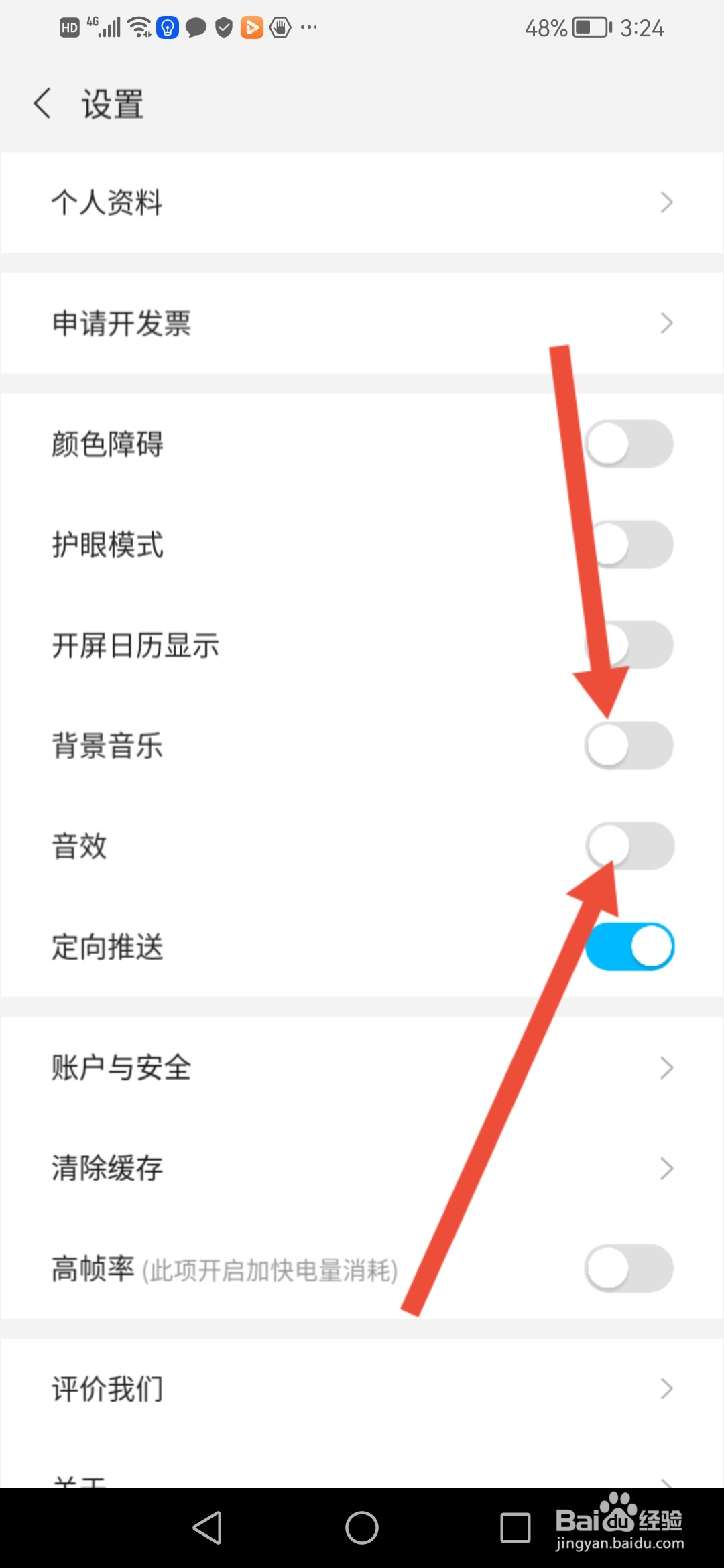Screen dimensions: 724x1568
Task: Tap the orange video player status icon
Action: tap(253, 27)
